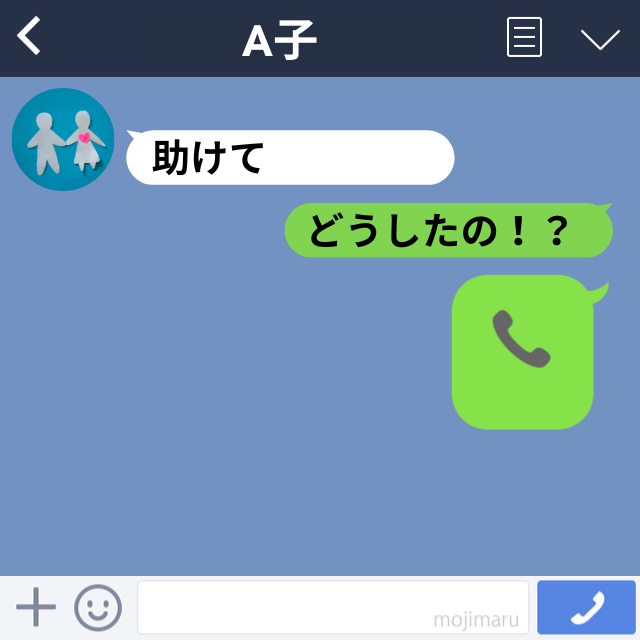The height and width of the screenshot is (640, 640).
Task: Expand the chat options chevron
Action: pyautogui.click(x=600, y=39)
